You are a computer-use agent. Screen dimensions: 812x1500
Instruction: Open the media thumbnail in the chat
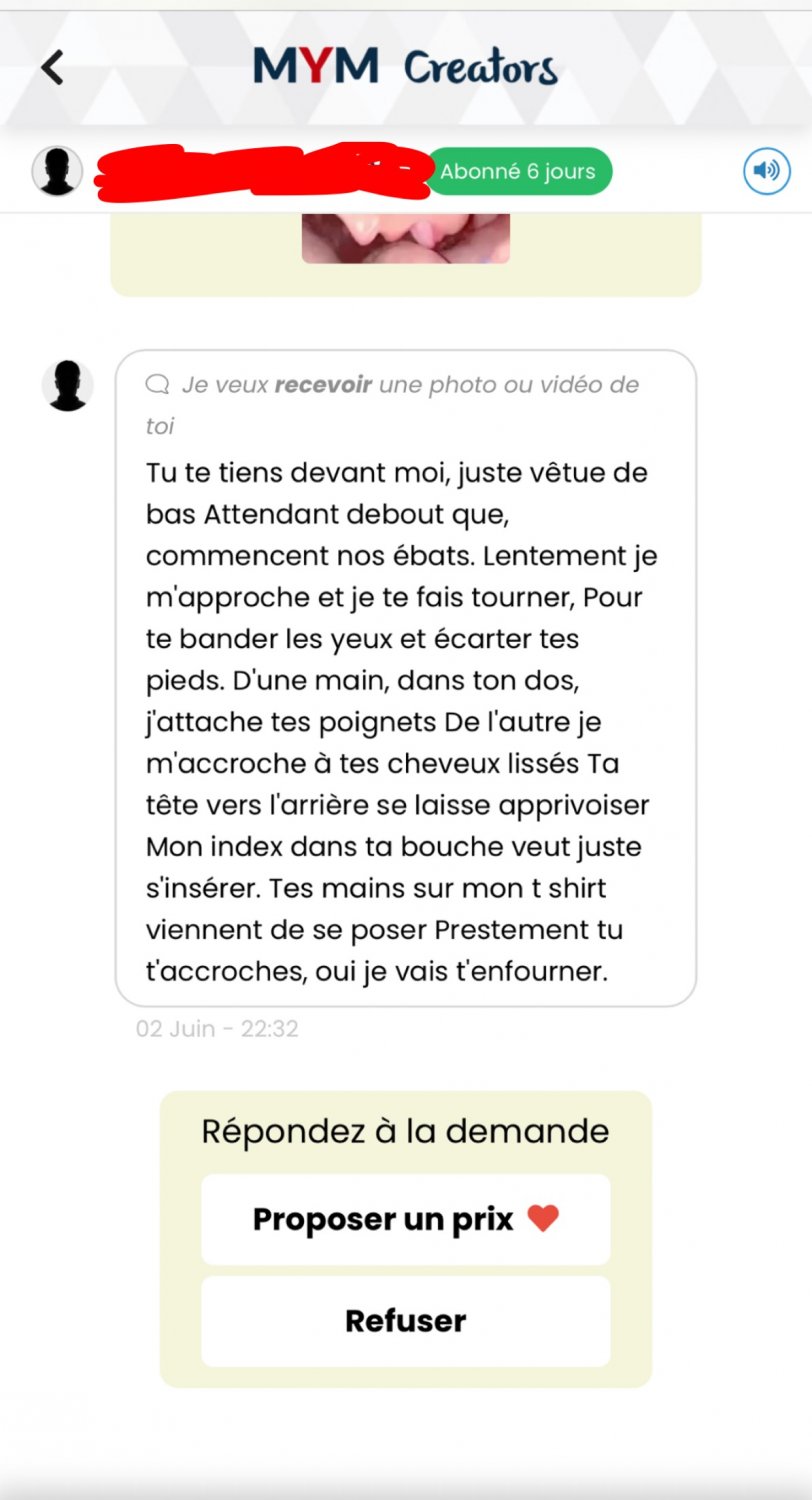coord(405,238)
